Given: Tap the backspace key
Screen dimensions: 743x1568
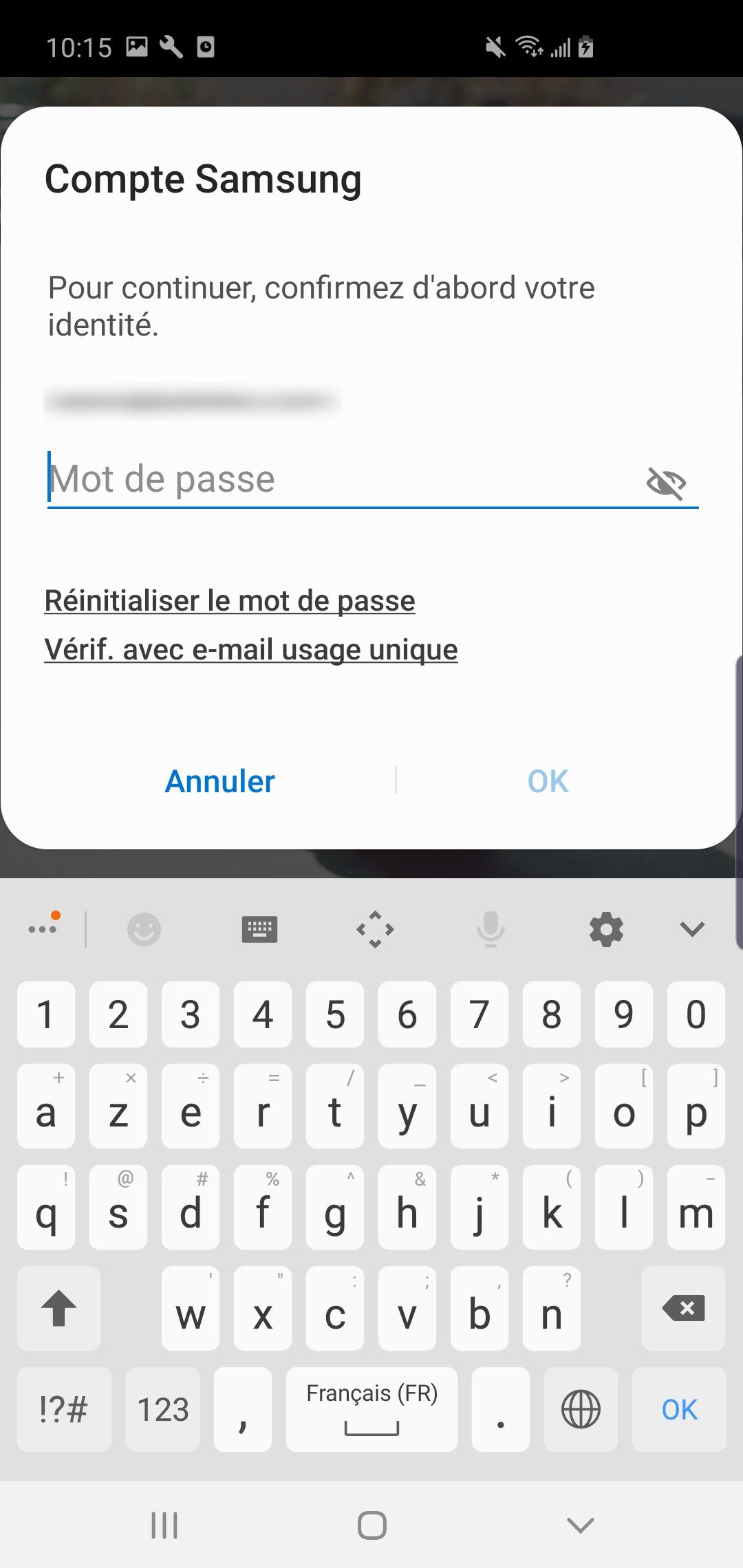Looking at the screenshot, I should click(x=682, y=1309).
